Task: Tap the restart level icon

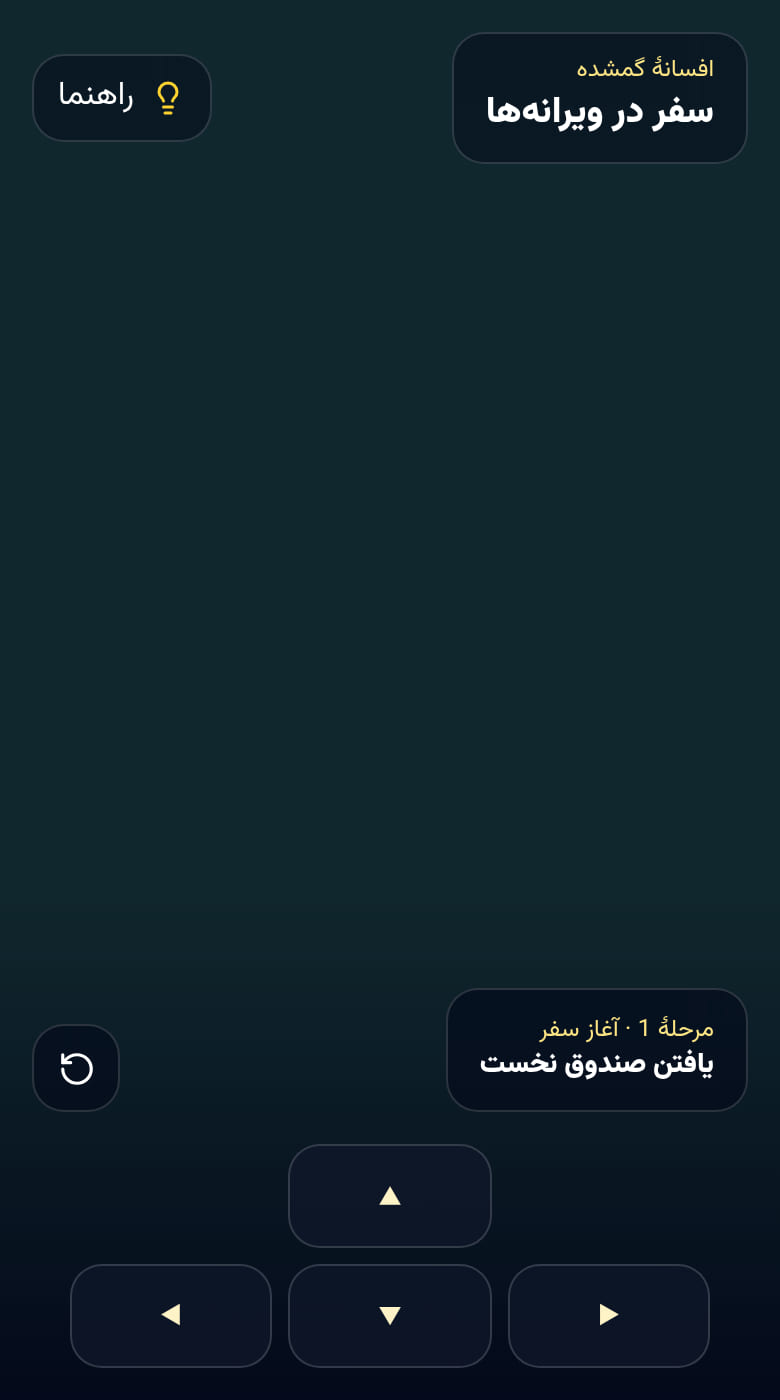Action: click(76, 1068)
